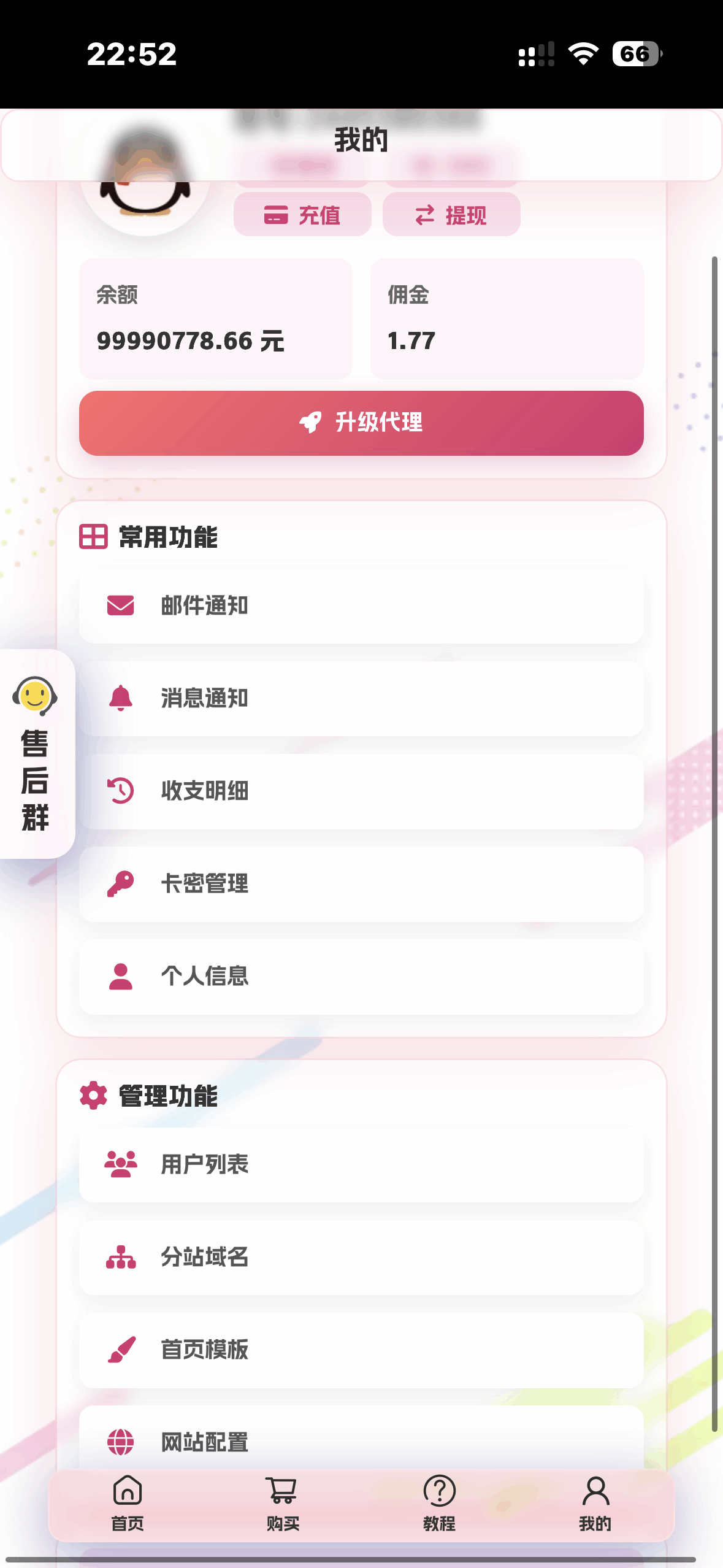Open 卡密管理 card key management

tap(361, 884)
